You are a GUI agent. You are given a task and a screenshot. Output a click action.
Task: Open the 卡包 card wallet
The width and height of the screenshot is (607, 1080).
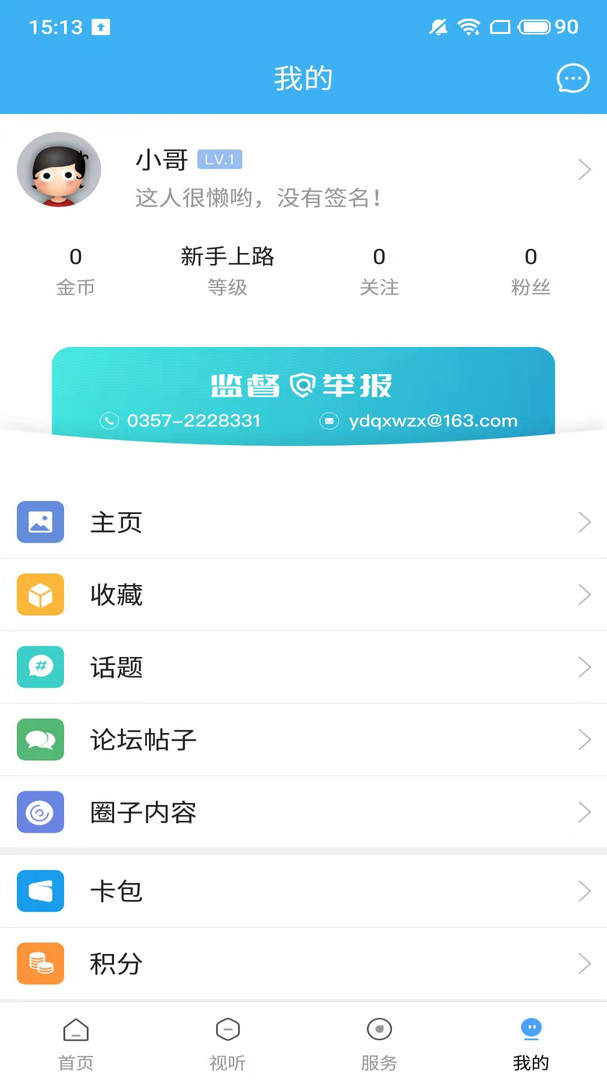pos(303,891)
